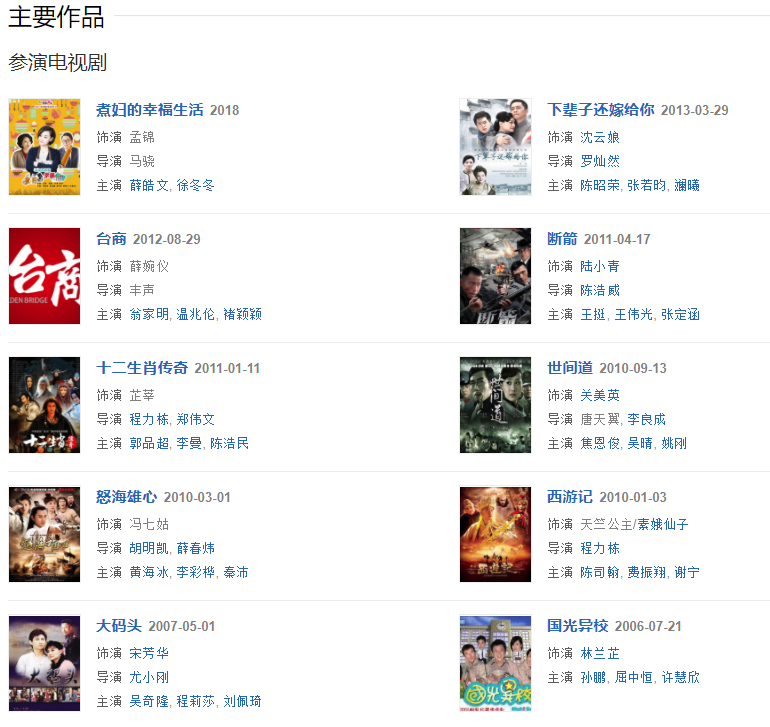Open director 马骁's page
Viewport: 770px width, 727px height.
click(x=142, y=161)
